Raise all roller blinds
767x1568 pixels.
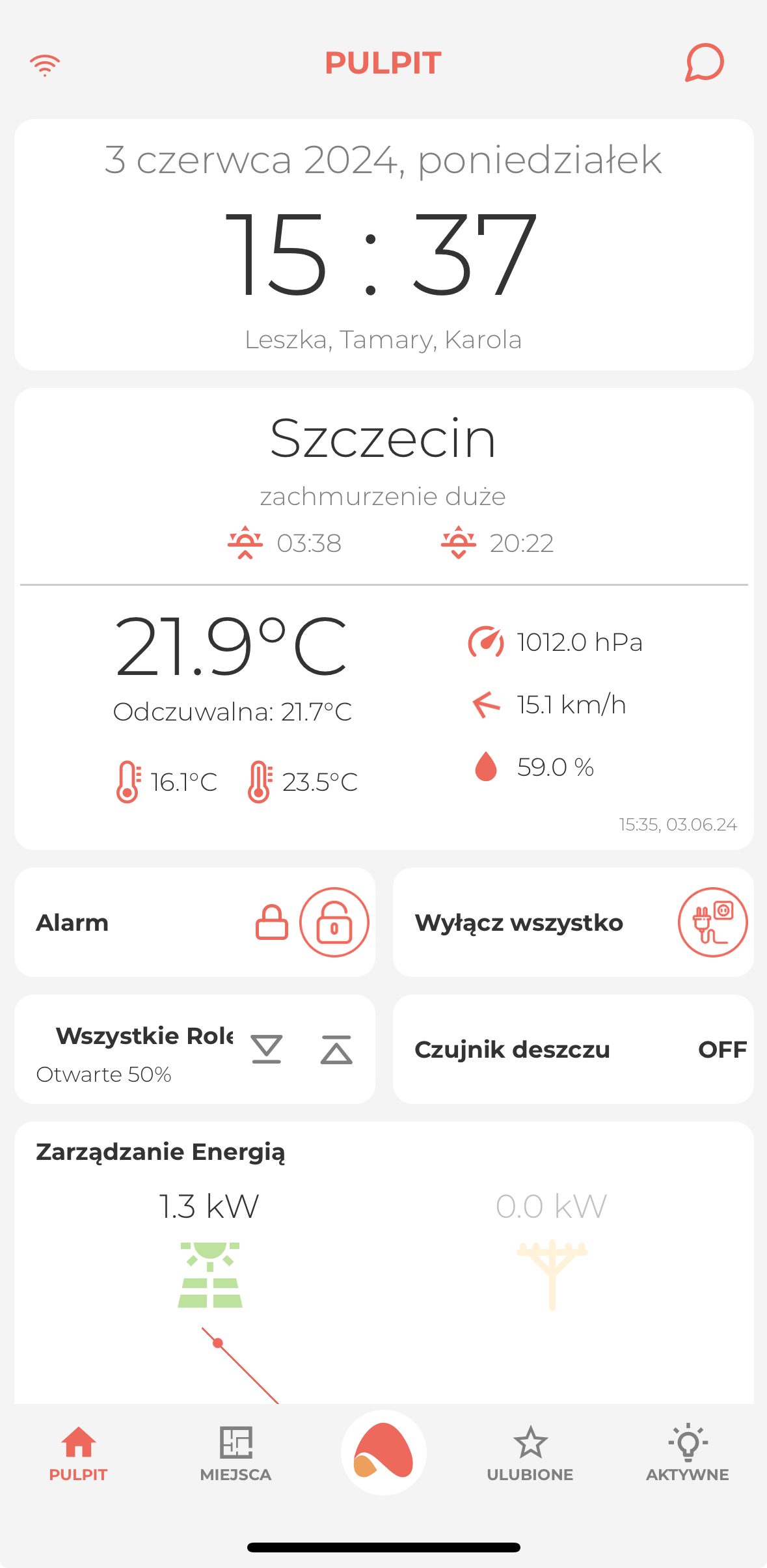(x=336, y=1049)
